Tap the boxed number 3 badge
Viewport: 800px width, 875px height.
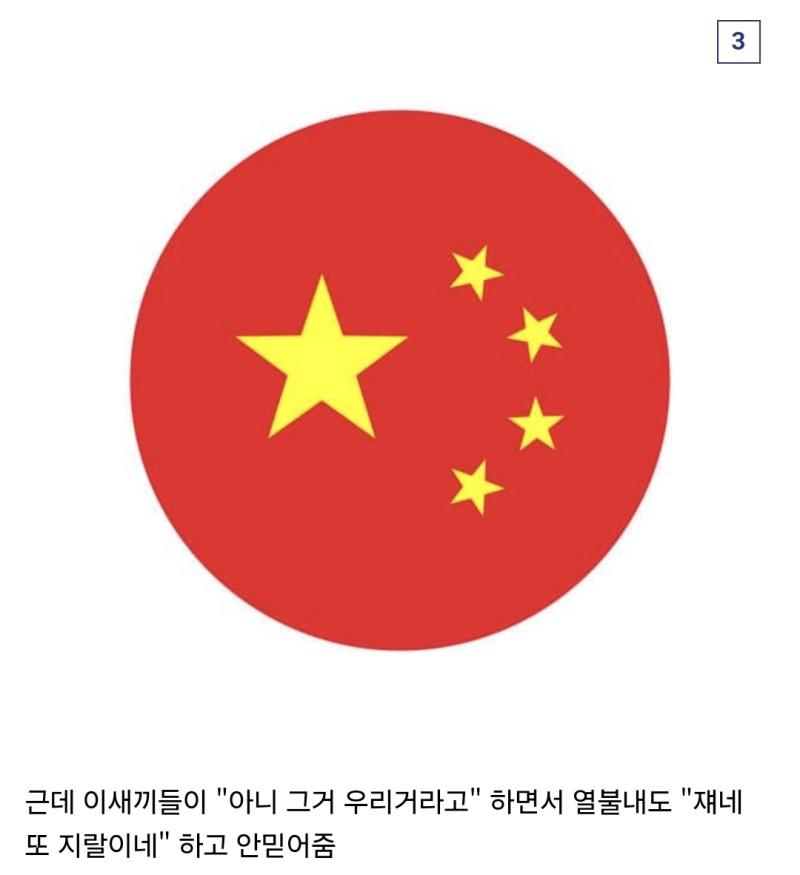(738, 42)
